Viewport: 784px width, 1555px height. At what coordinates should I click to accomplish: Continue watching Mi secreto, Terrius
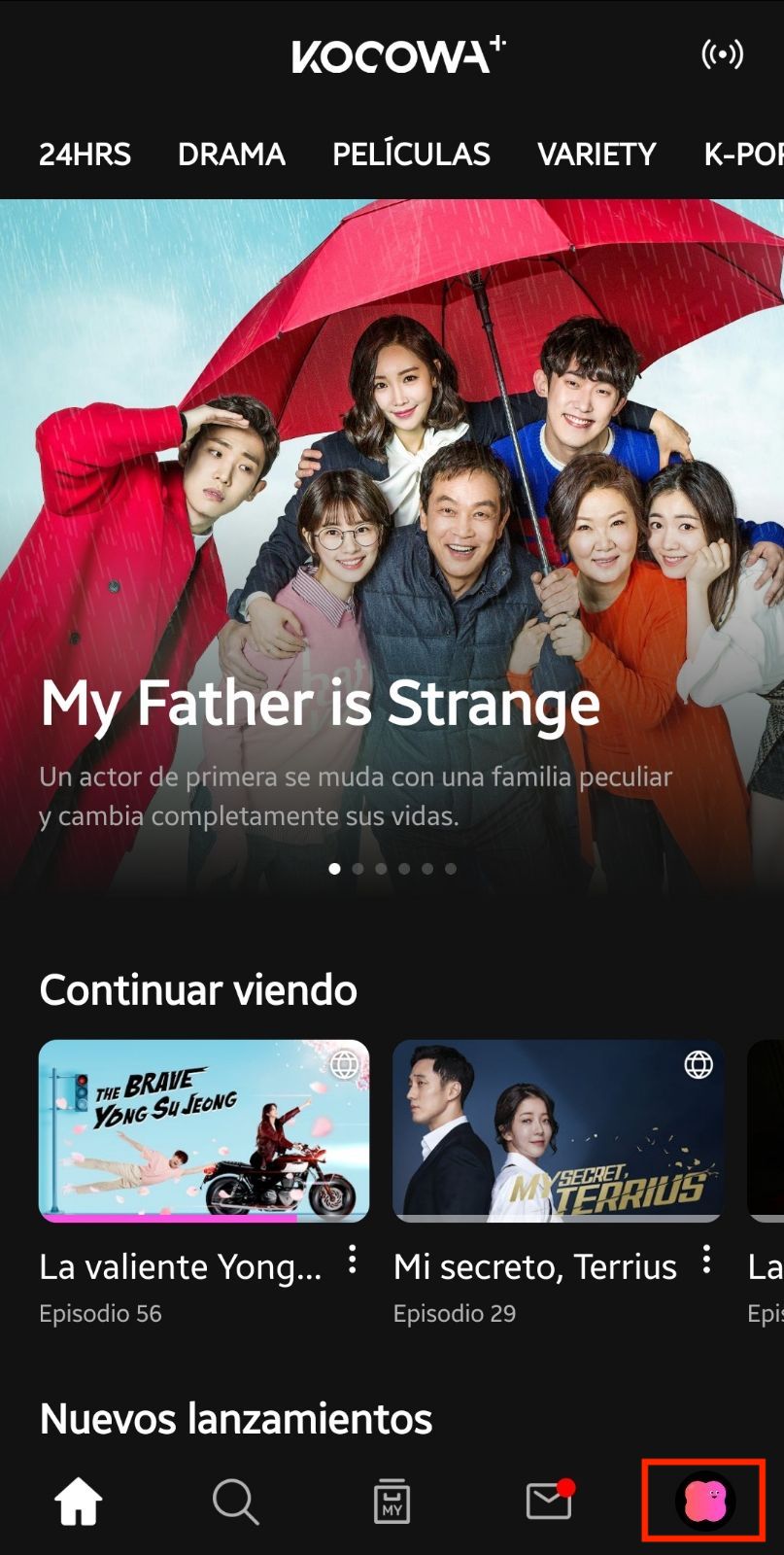pyautogui.click(x=558, y=1130)
